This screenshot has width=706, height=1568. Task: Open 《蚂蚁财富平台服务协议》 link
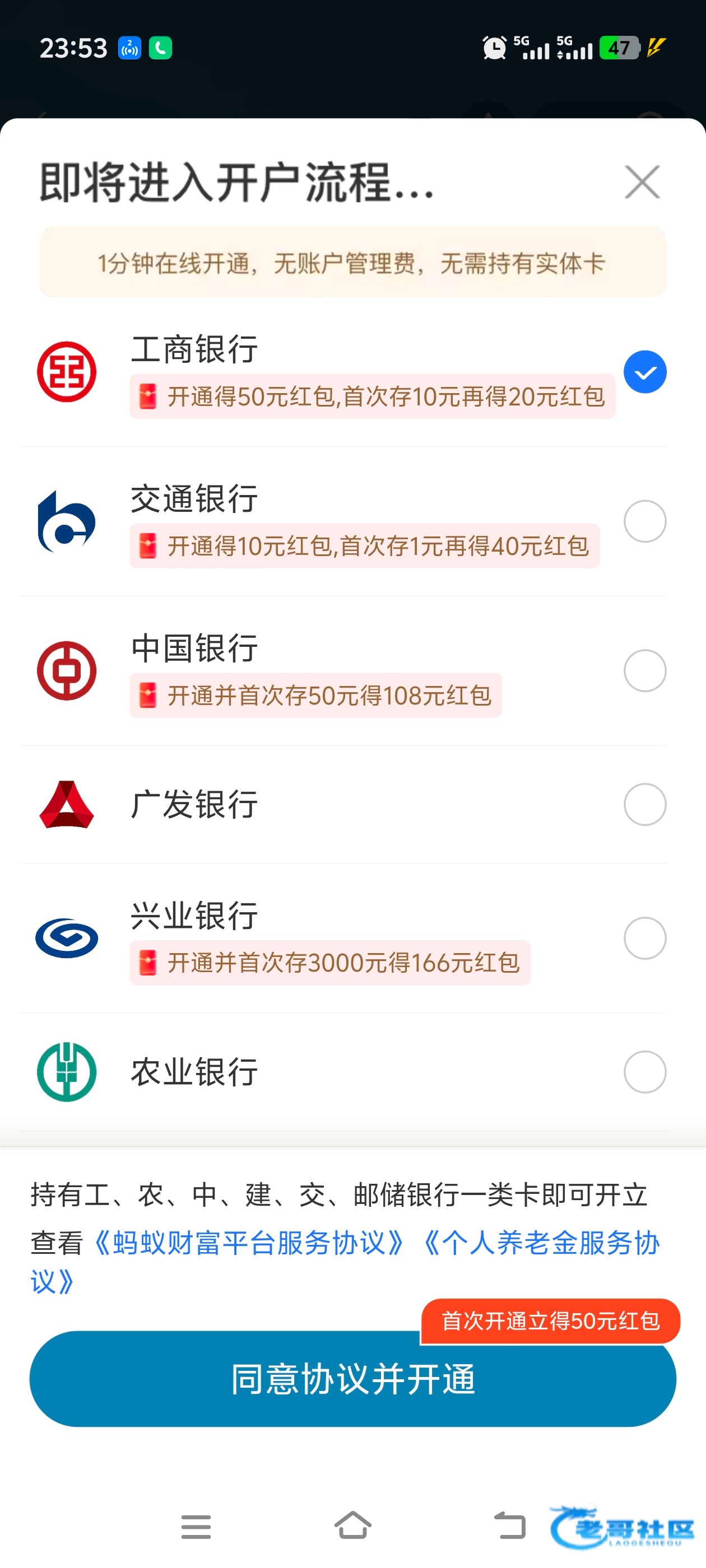pyautogui.click(x=249, y=1243)
